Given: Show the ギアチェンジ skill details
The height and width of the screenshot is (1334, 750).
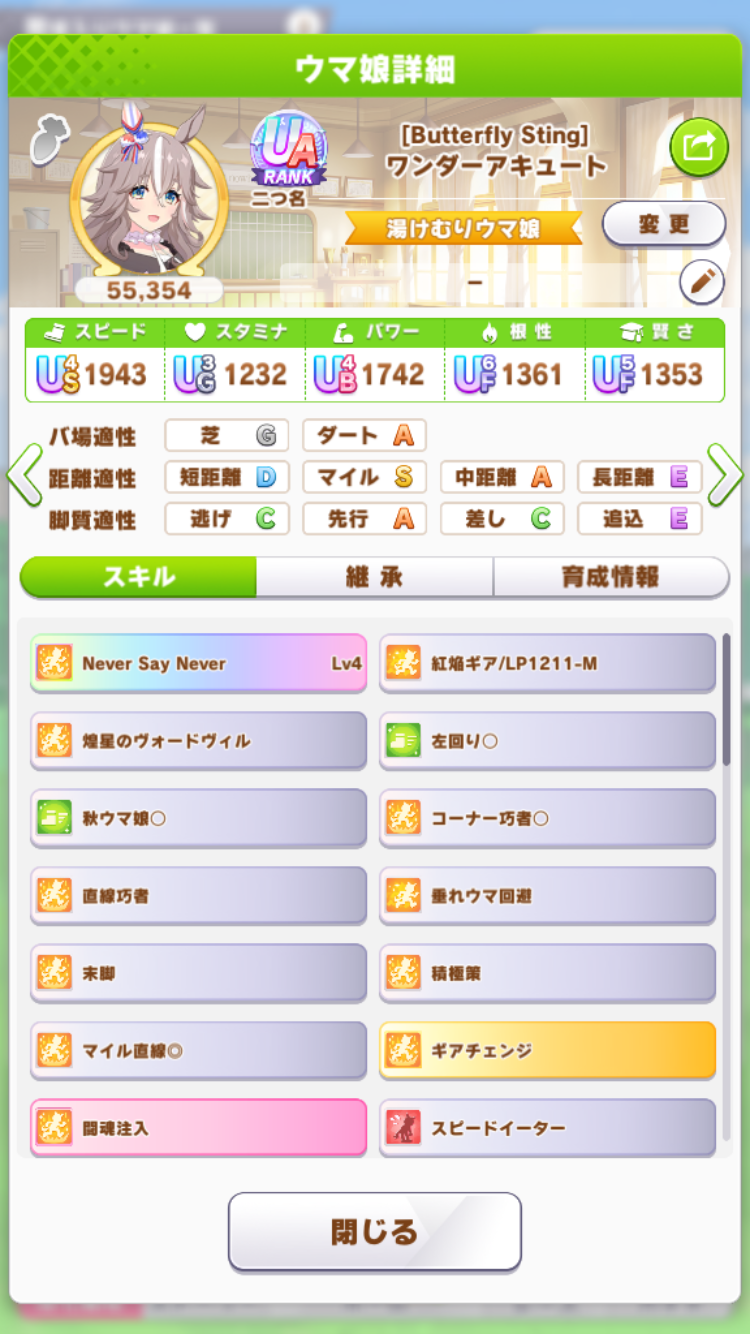Looking at the screenshot, I should [x=547, y=1050].
